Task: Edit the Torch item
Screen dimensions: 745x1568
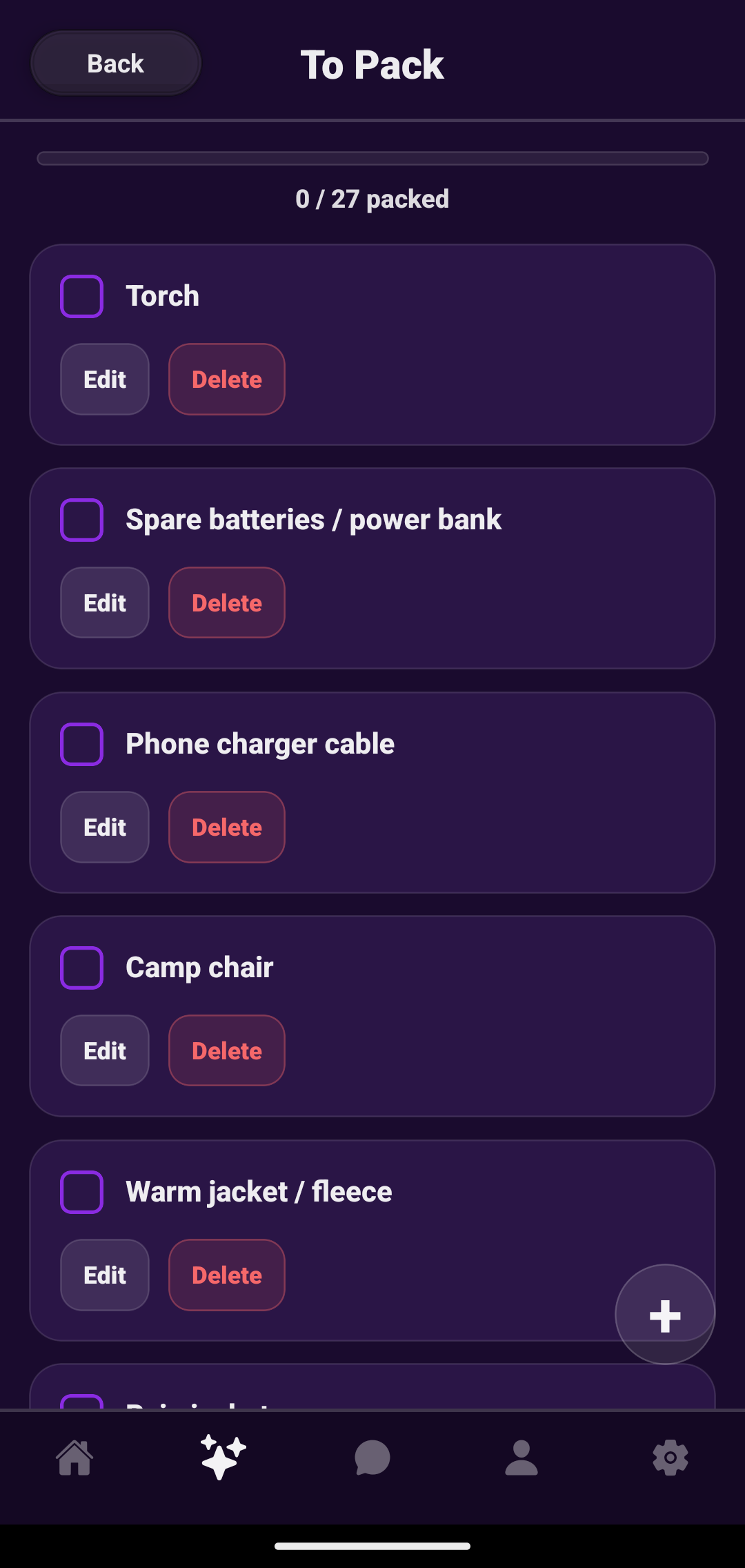Action: pyautogui.click(x=105, y=379)
